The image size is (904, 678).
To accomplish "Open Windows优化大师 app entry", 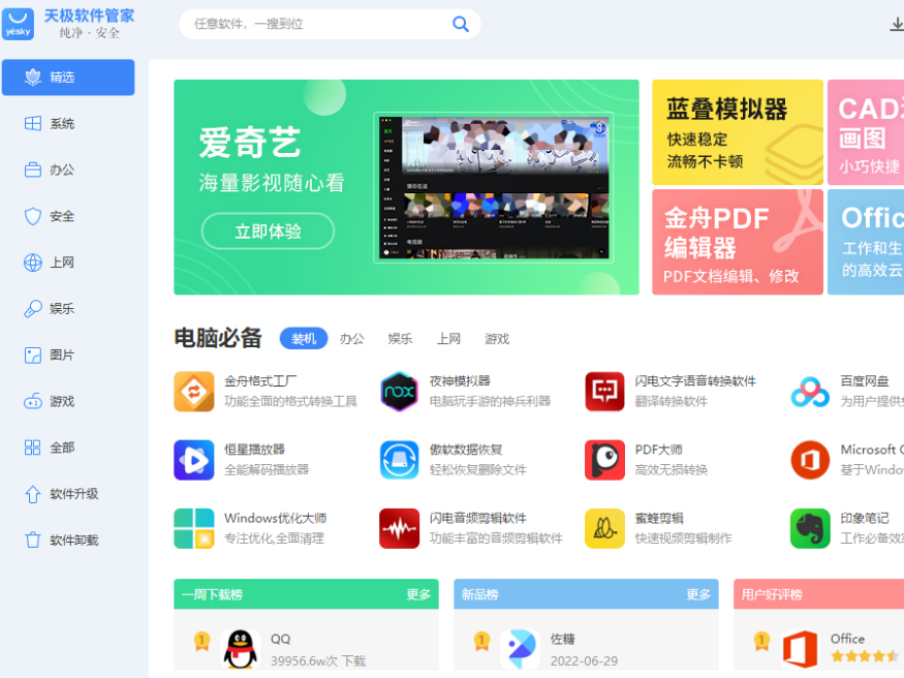I will [x=275, y=518].
